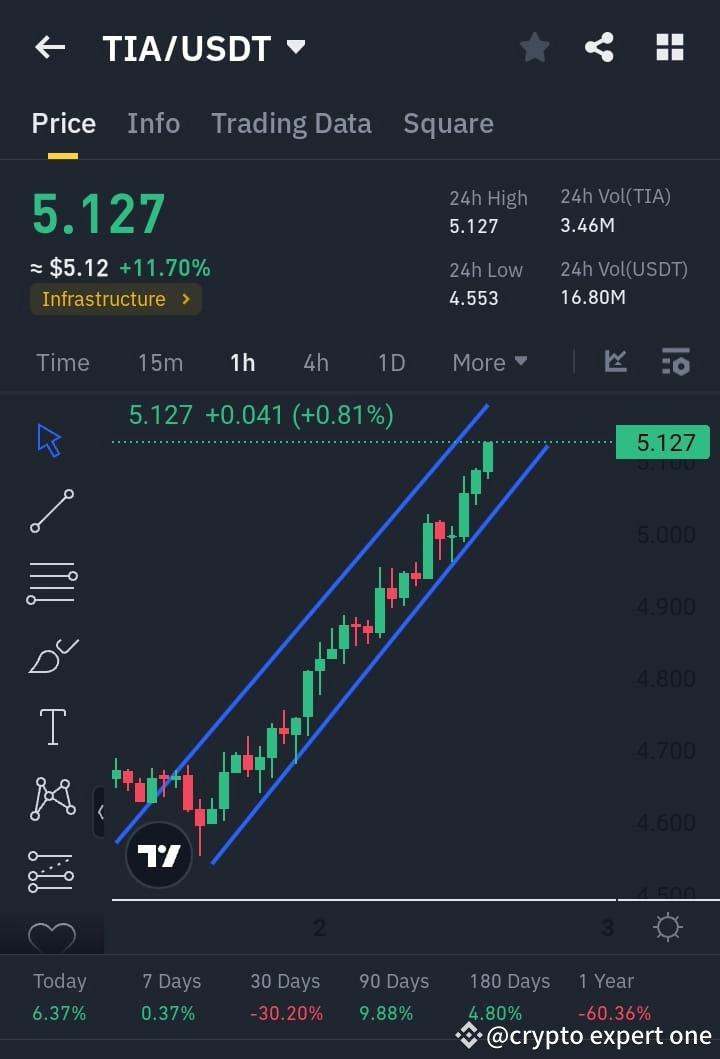This screenshot has height=1059, width=720.
Task: Toggle the favorite star for TIA/USDT
Action: (534, 47)
